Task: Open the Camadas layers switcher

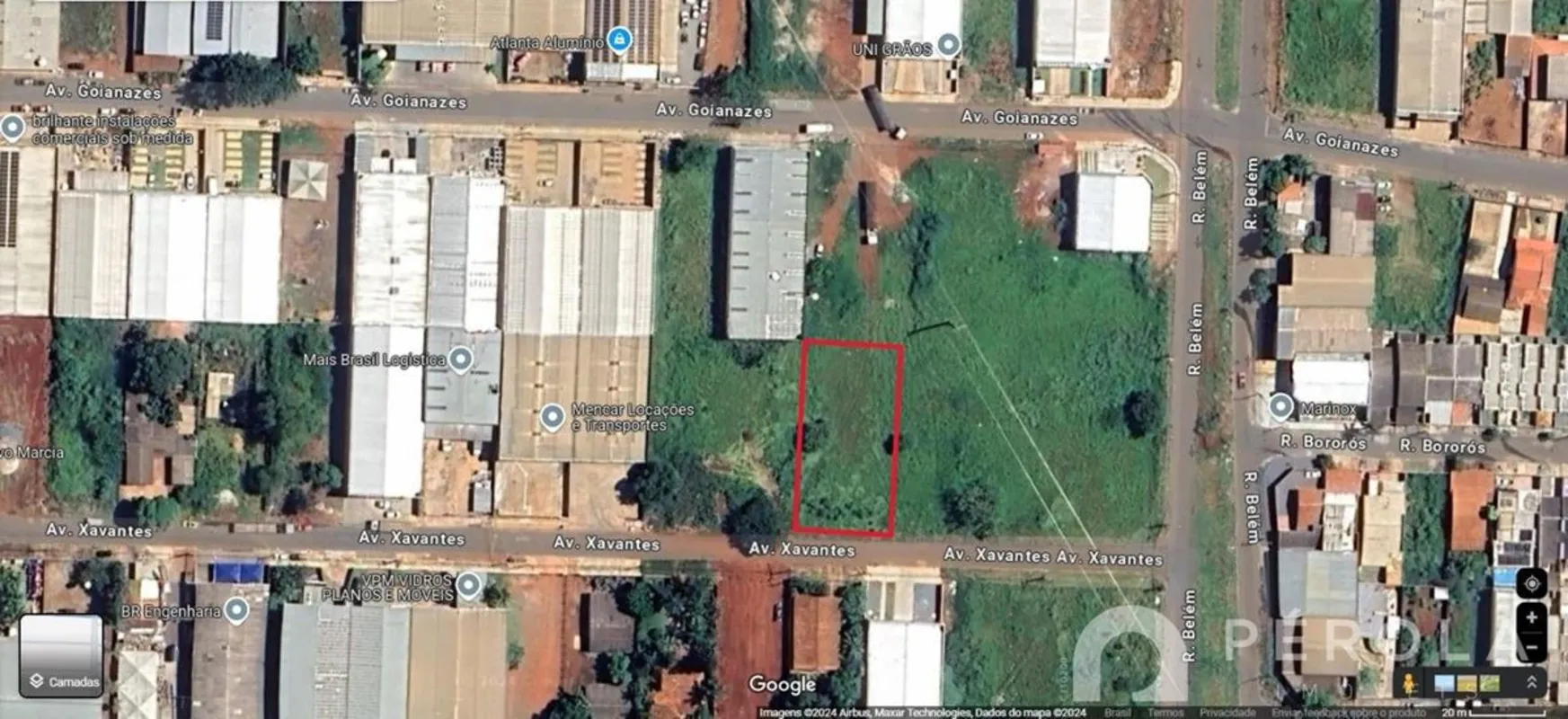Action: (61, 656)
